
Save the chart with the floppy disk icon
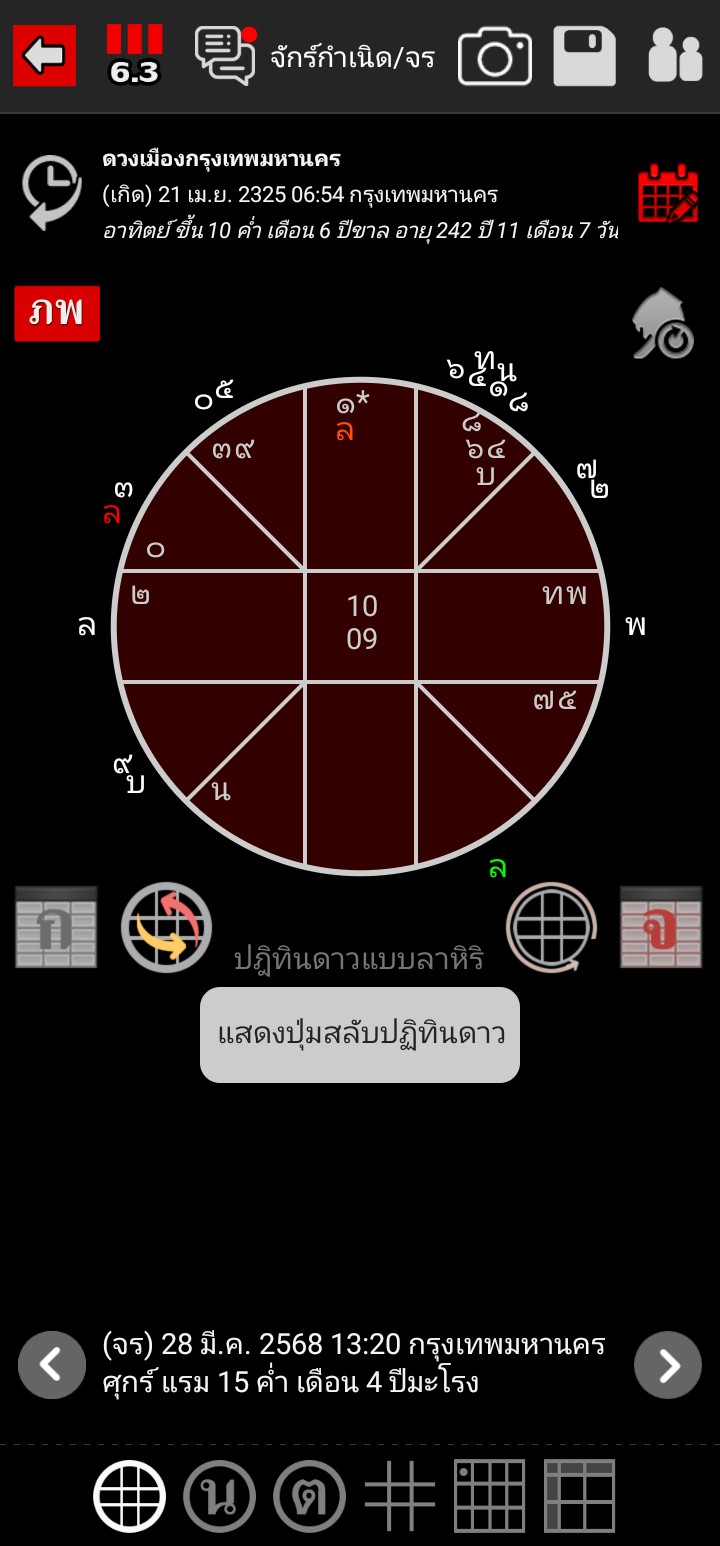click(x=584, y=56)
